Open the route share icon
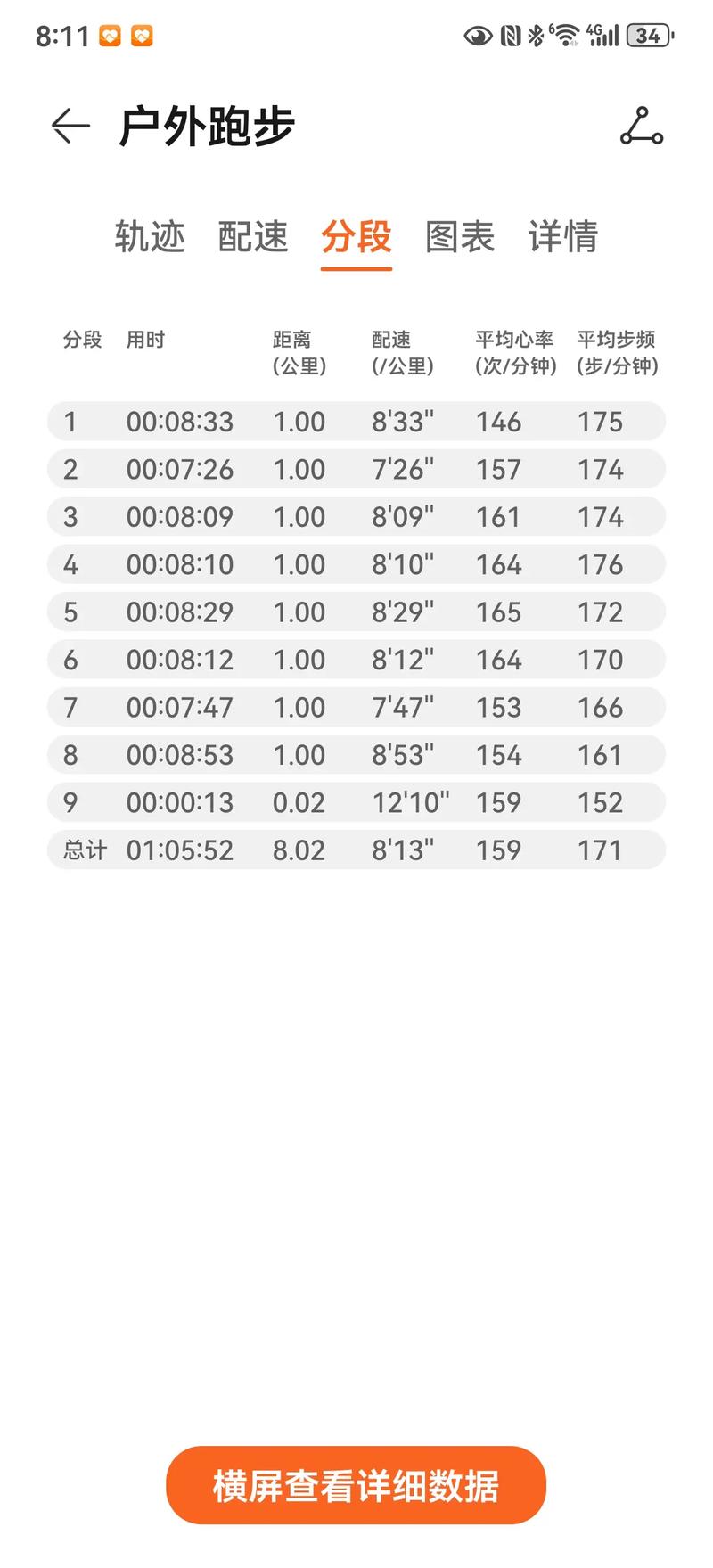This screenshot has height=1568, width=713. (642, 126)
